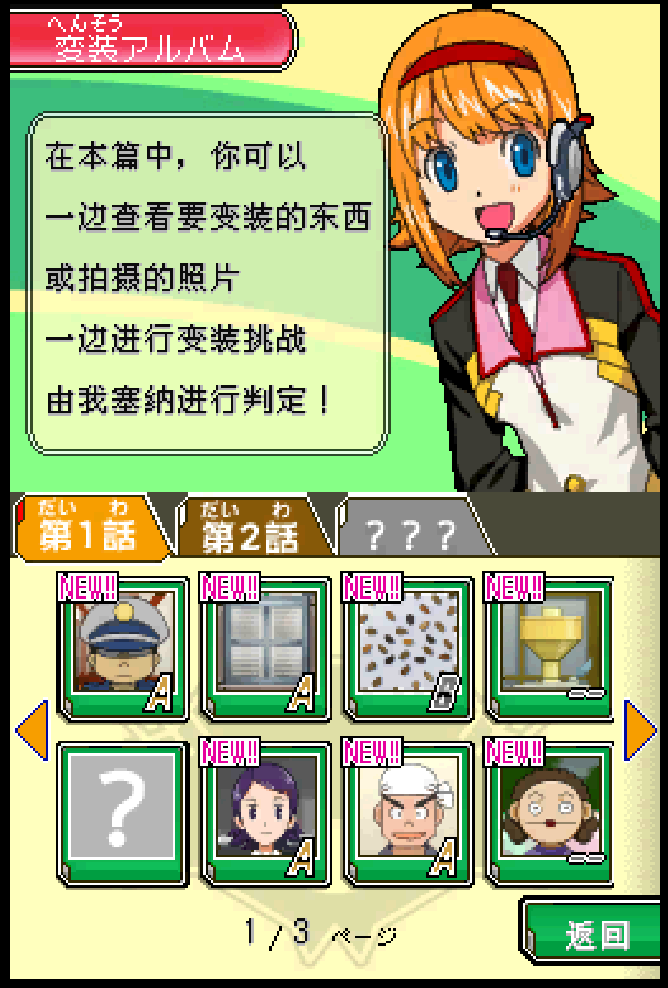Open the golden trophy disguise card
This screenshot has width=668, height=988.
click(549, 648)
